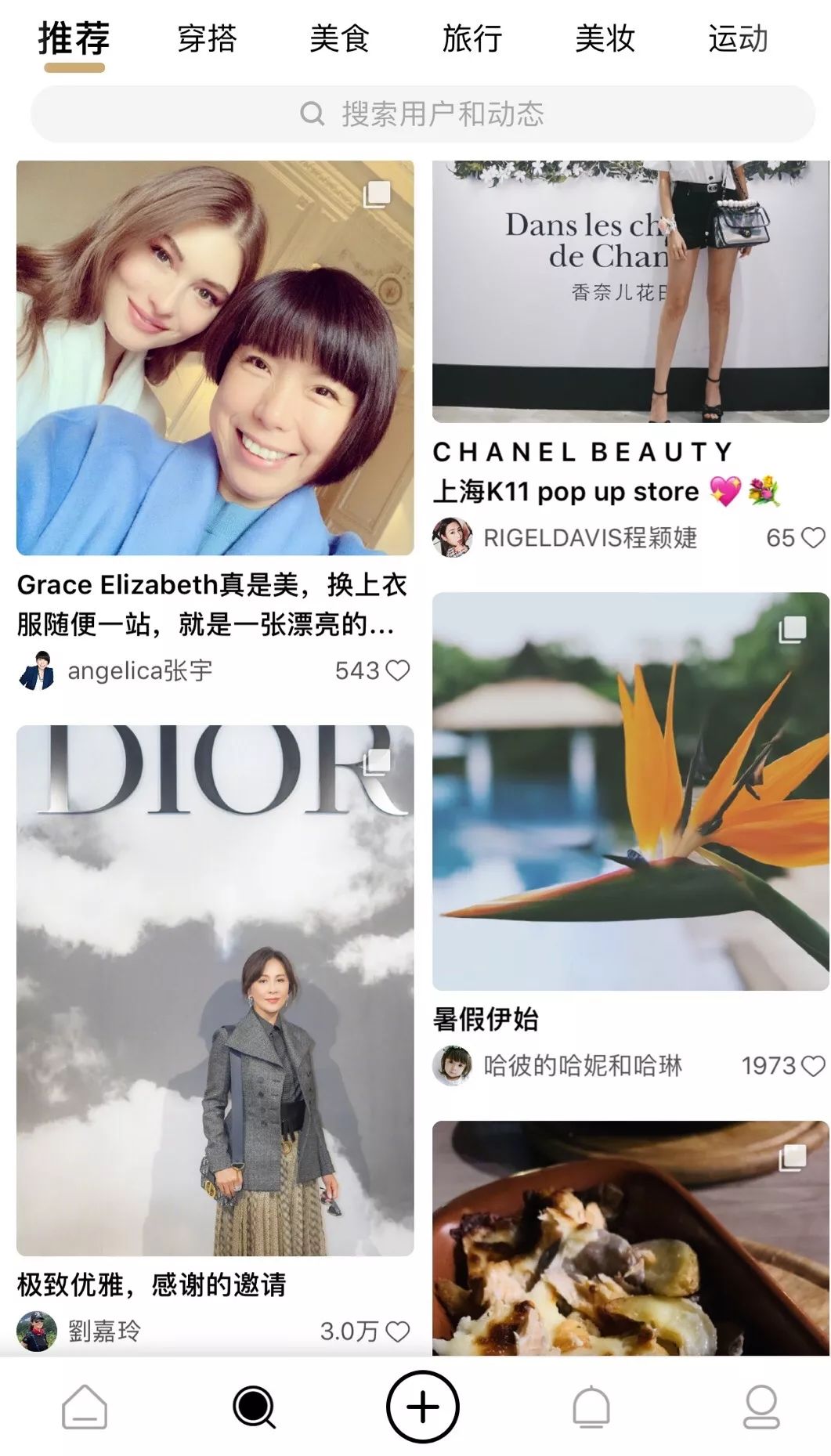Like the 劉嘉玲 post

coord(398,1331)
